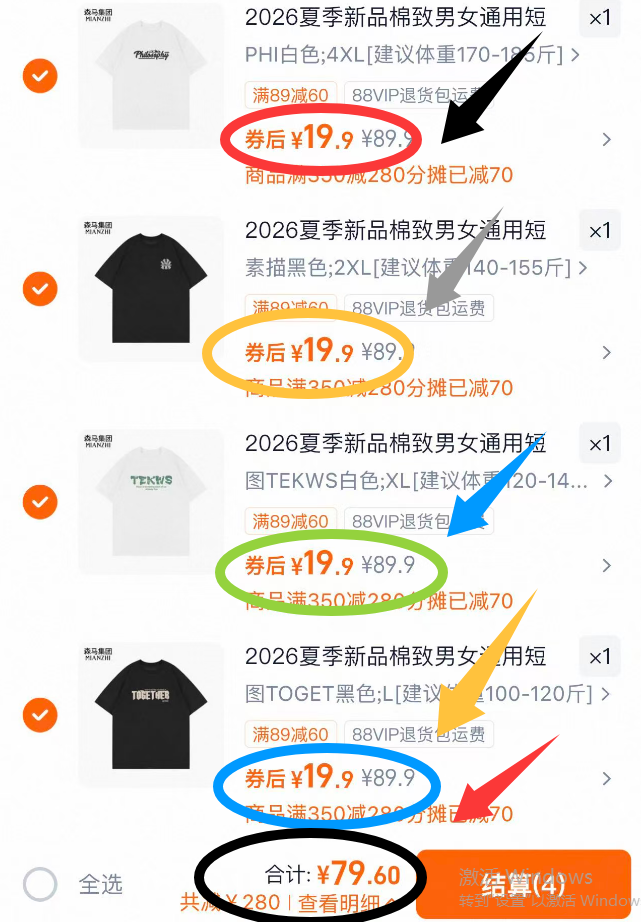Image resolution: width=641 pixels, height=922 pixels.
Task: Tap 结算(4) to check out
Action: pos(523,884)
